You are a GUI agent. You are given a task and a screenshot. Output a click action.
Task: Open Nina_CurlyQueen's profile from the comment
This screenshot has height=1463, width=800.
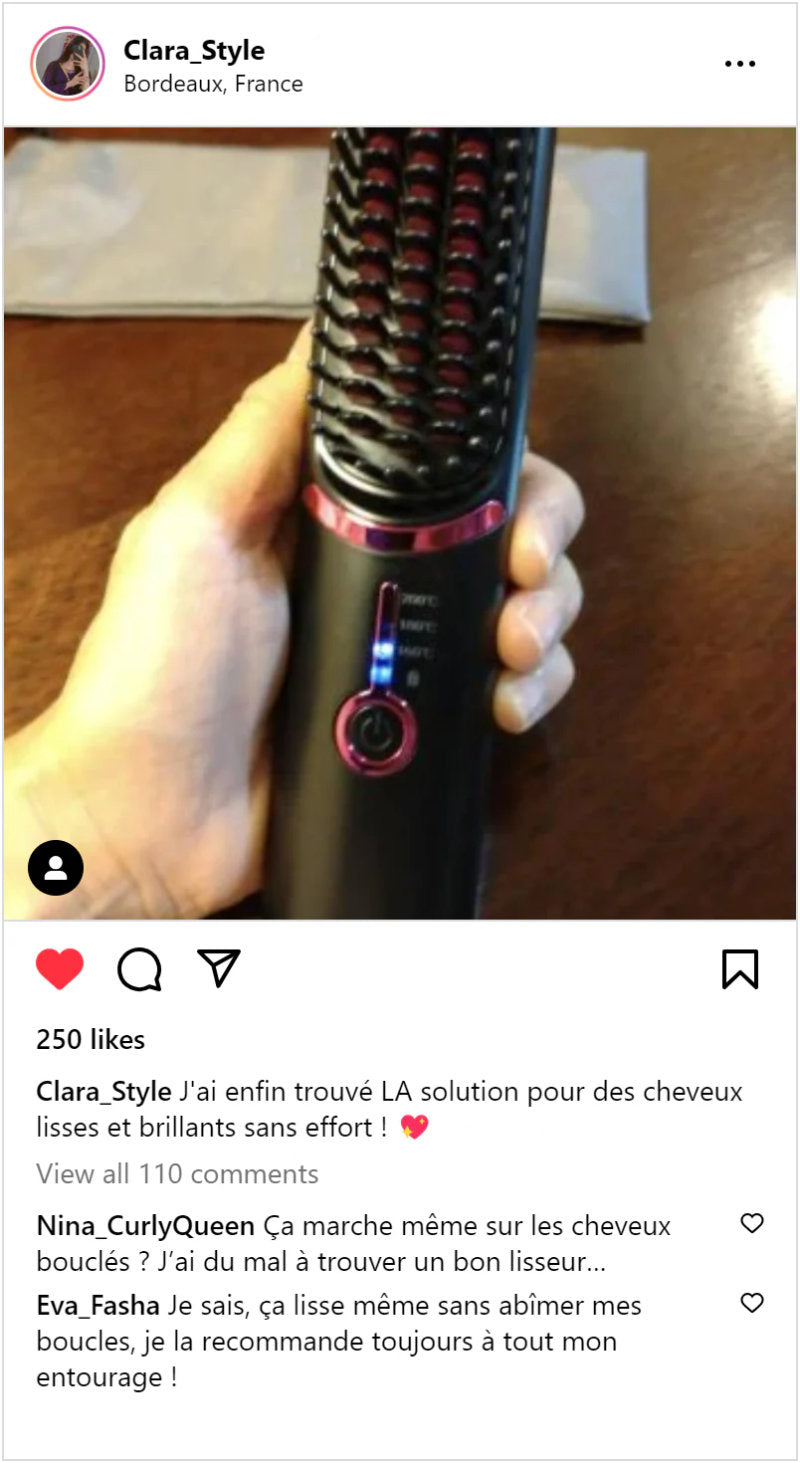pyautogui.click(x=145, y=1225)
